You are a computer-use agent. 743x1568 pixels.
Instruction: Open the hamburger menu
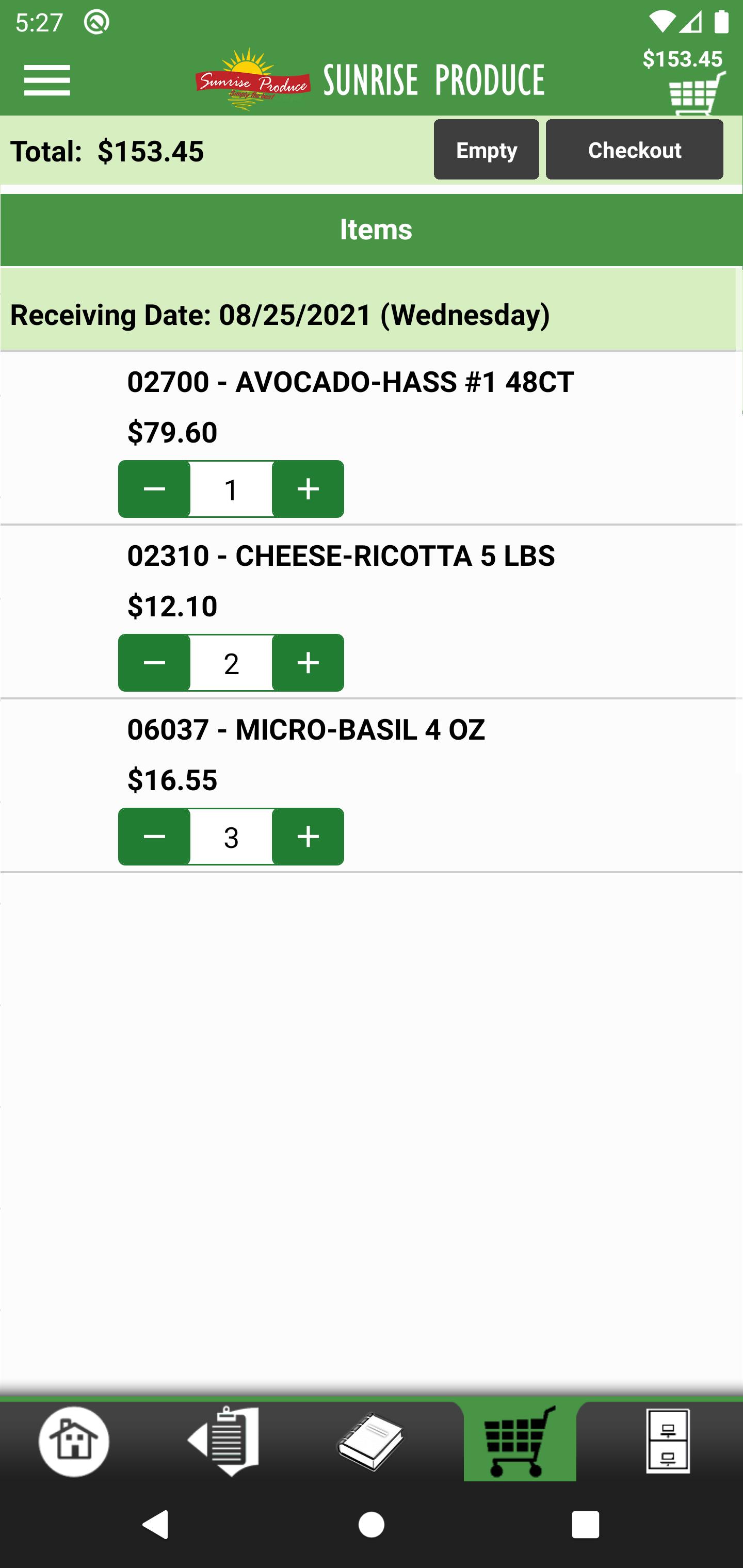point(47,81)
